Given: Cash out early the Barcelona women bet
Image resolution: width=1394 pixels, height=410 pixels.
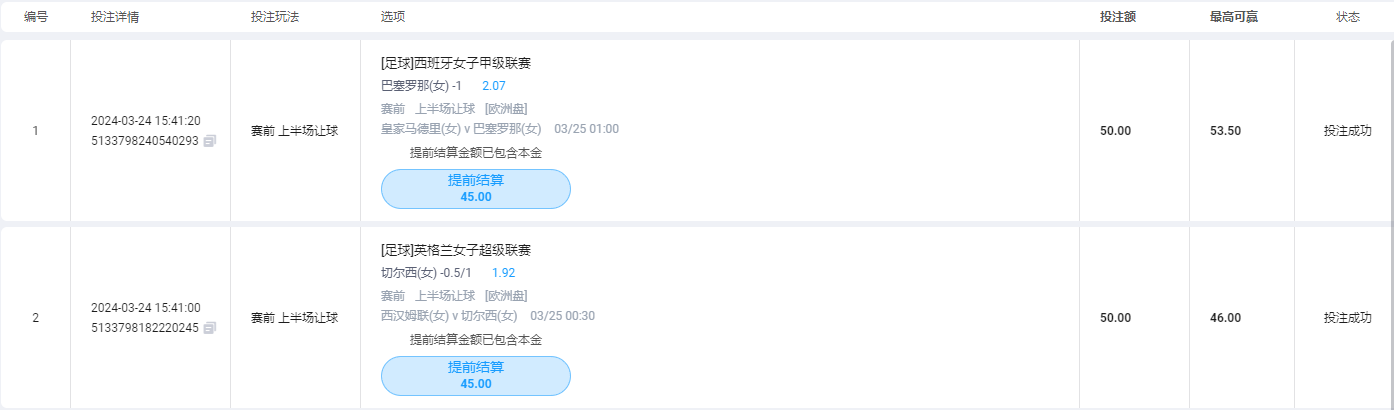Looking at the screenshot, I should 476,188.
